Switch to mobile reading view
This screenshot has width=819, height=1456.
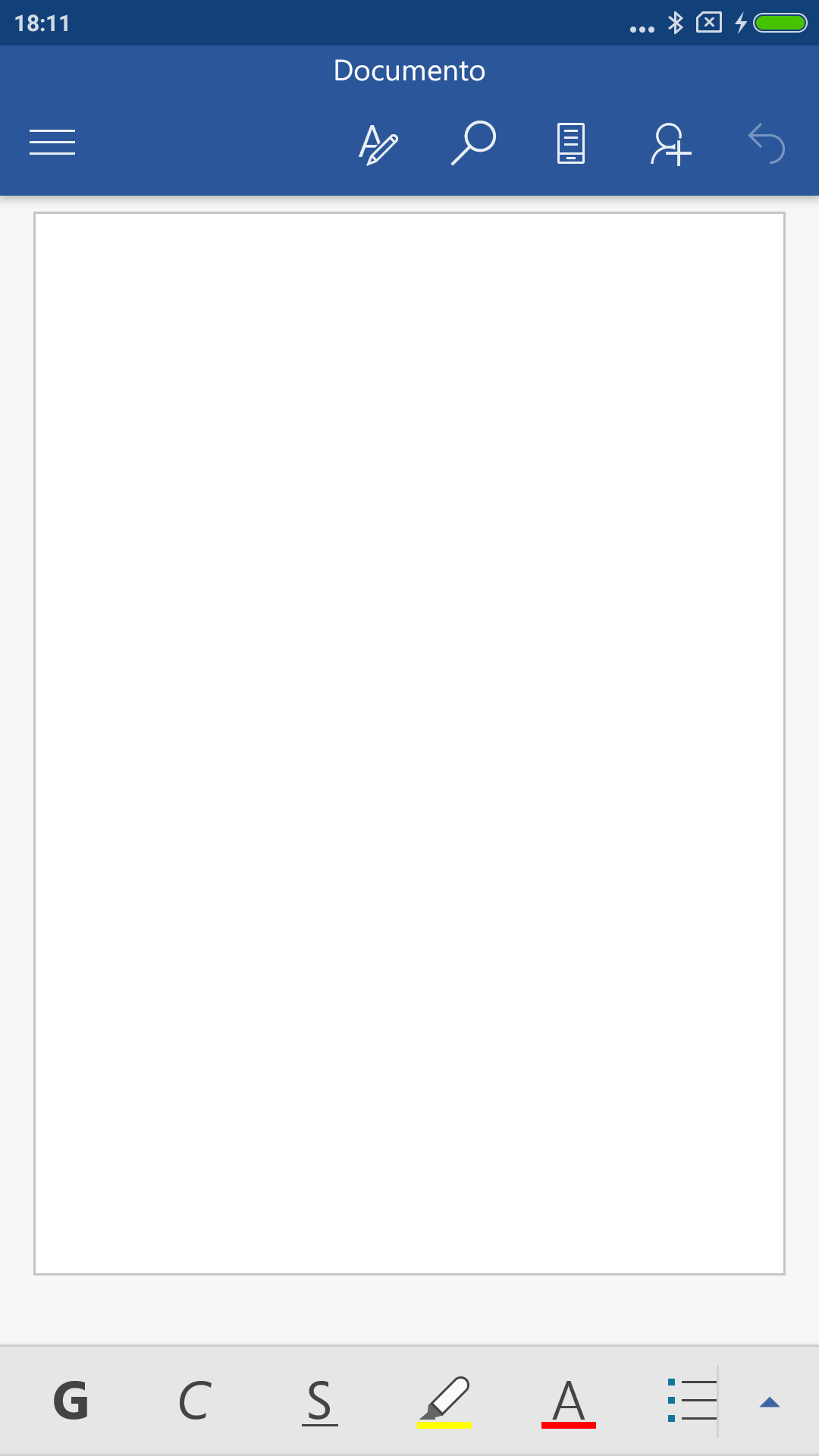click(571, 143)
